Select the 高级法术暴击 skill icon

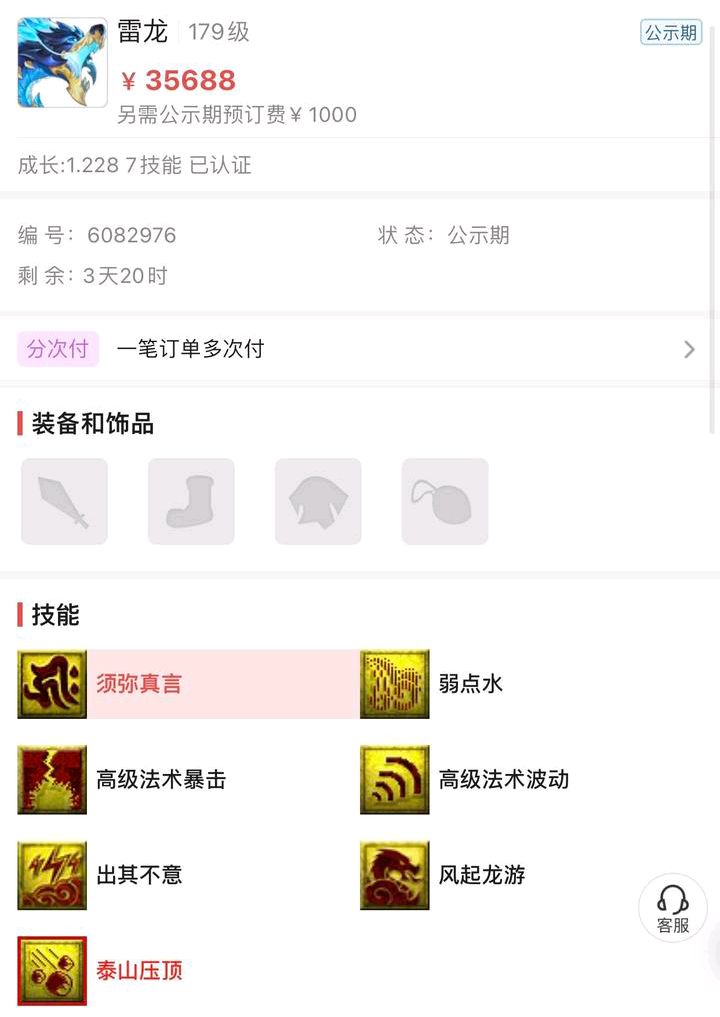[51, 779]
